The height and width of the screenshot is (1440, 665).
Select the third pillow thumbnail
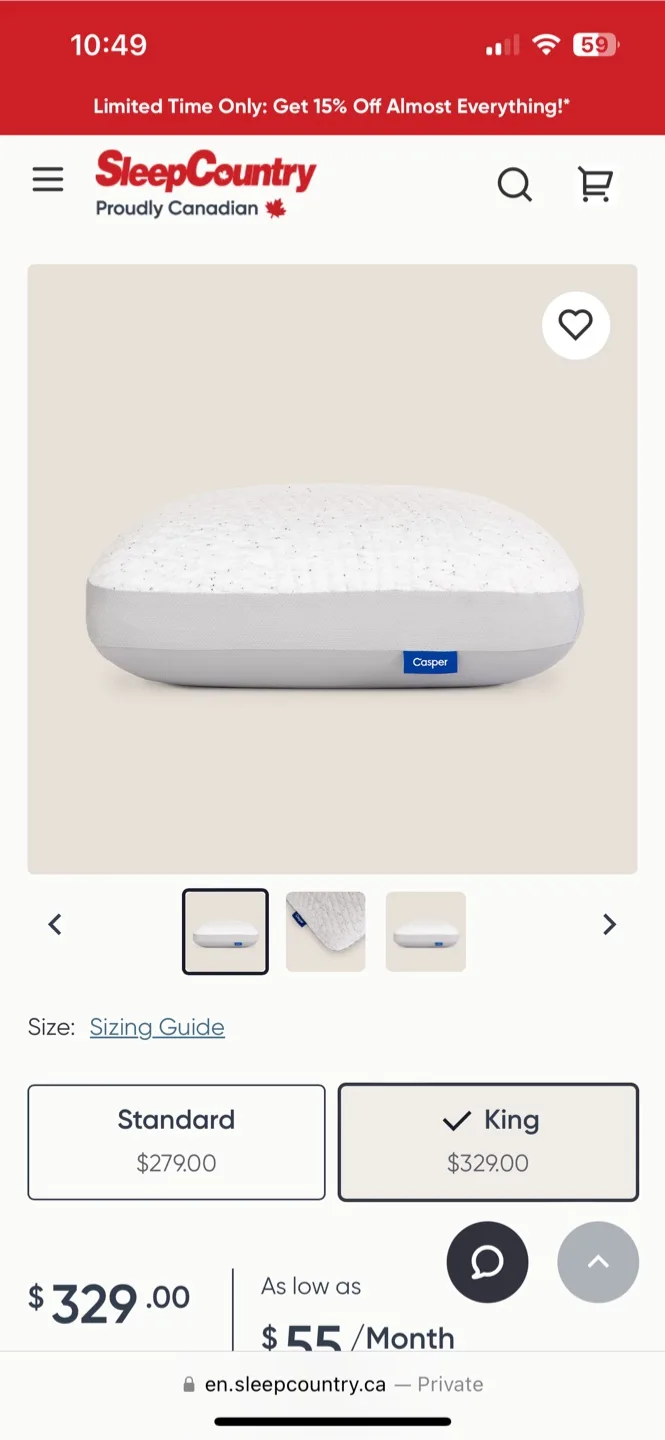425,931
